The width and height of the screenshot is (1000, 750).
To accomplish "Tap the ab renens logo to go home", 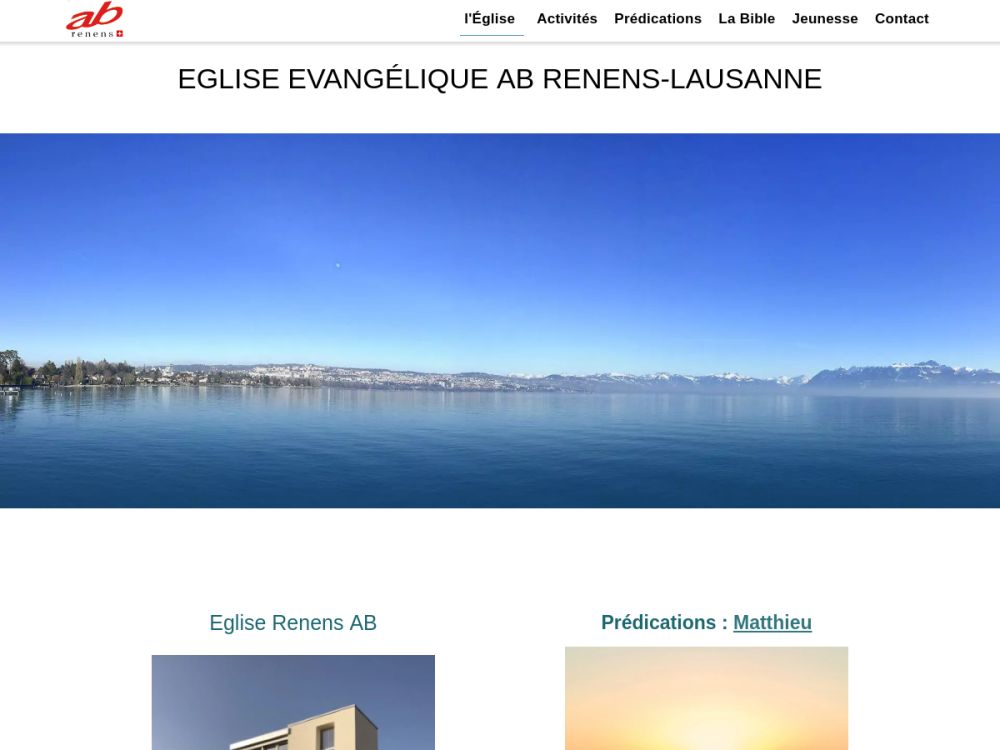I will pos(95,20).
